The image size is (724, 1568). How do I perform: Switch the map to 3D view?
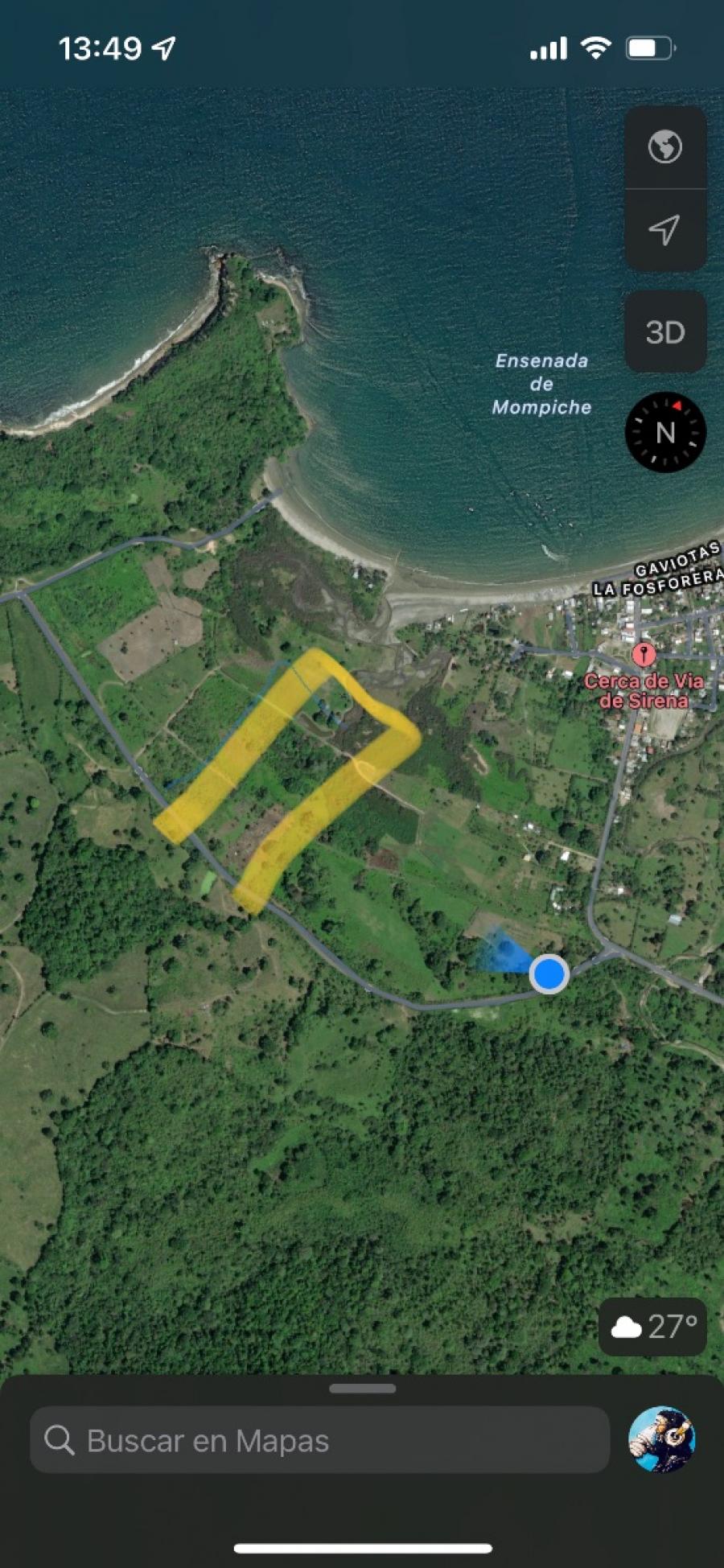(665, 331)
